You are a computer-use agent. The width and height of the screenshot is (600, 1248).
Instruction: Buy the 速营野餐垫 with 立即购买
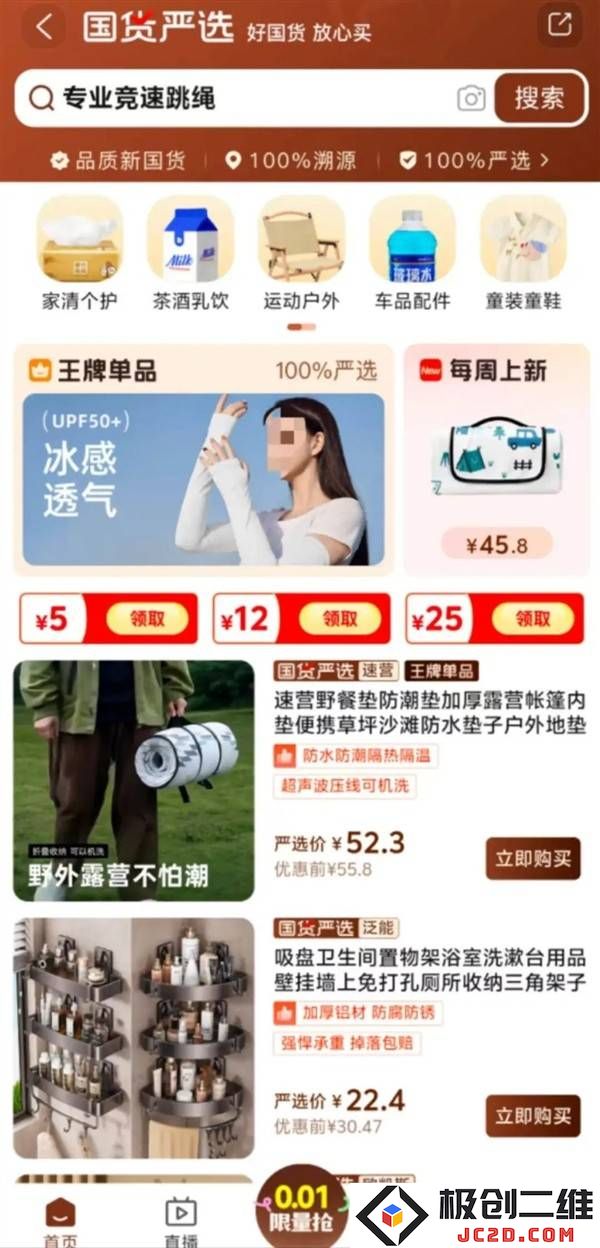(x=533, y=858)
